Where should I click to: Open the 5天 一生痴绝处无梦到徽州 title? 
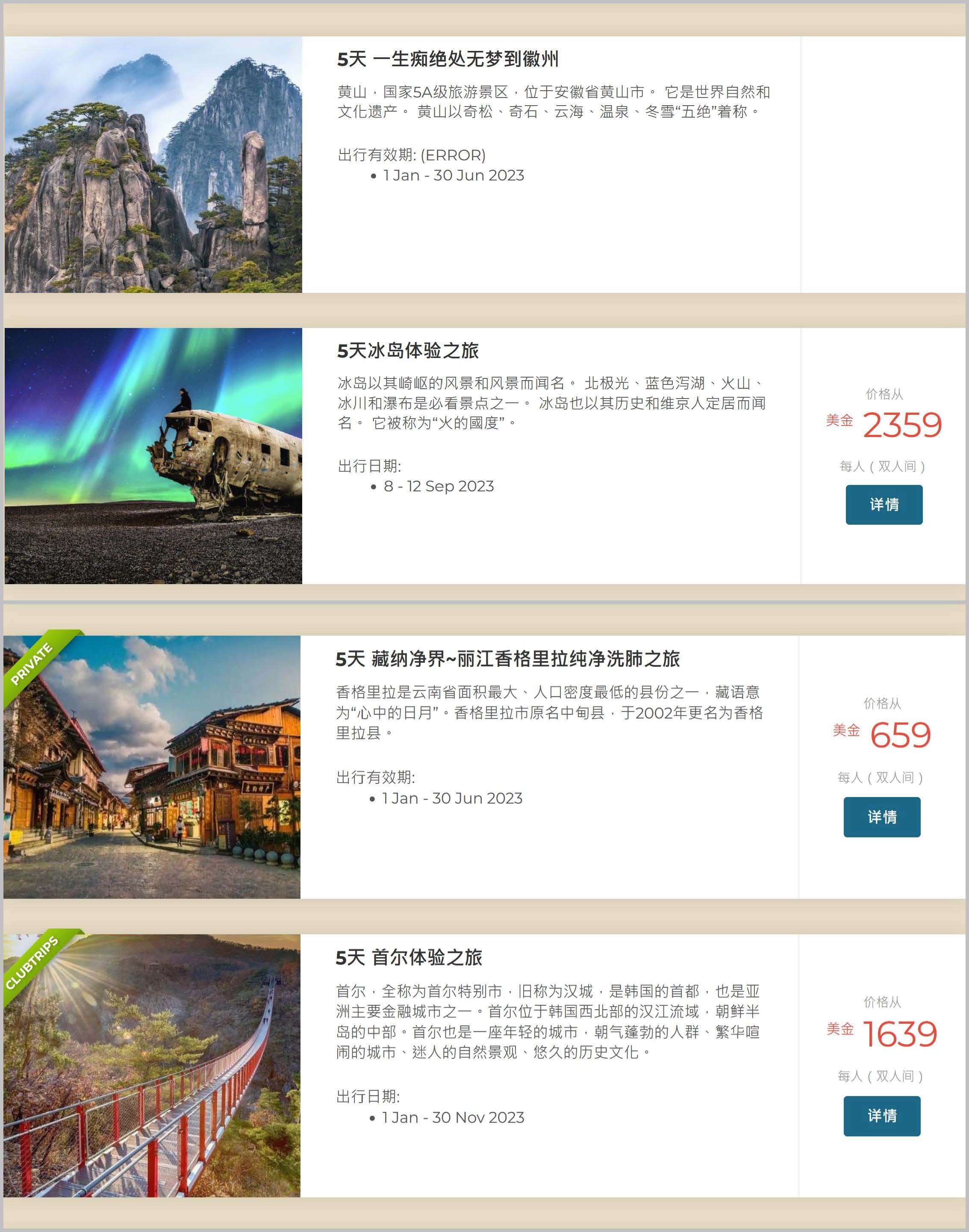pyautogui.click(x=447, y=59)
